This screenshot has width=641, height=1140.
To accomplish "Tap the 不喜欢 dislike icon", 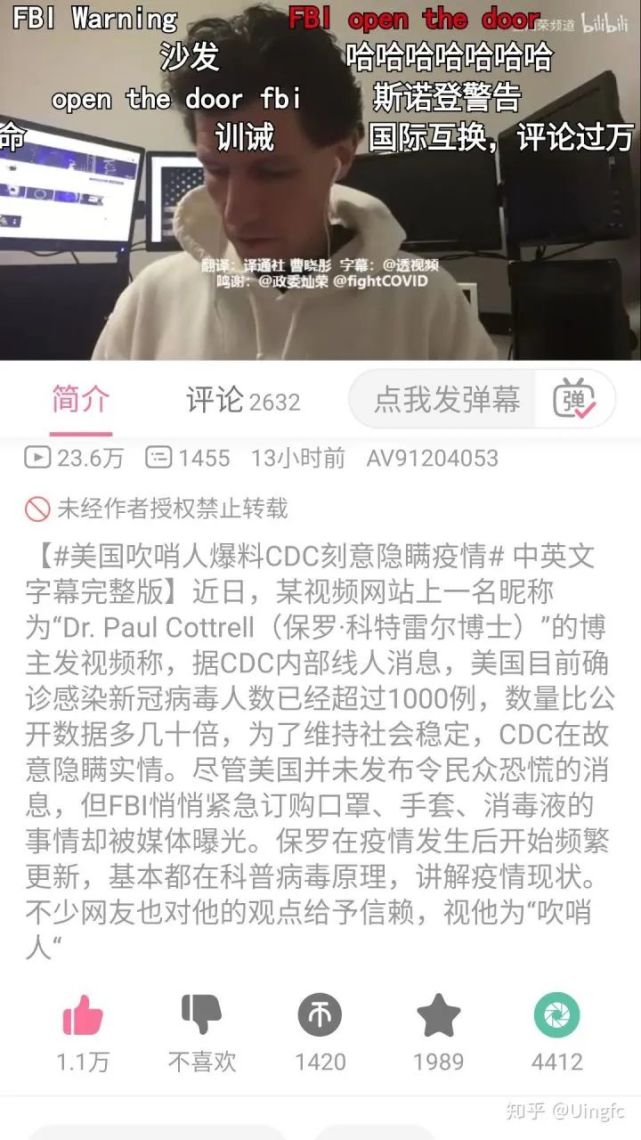I will (x=201, y=1017).
